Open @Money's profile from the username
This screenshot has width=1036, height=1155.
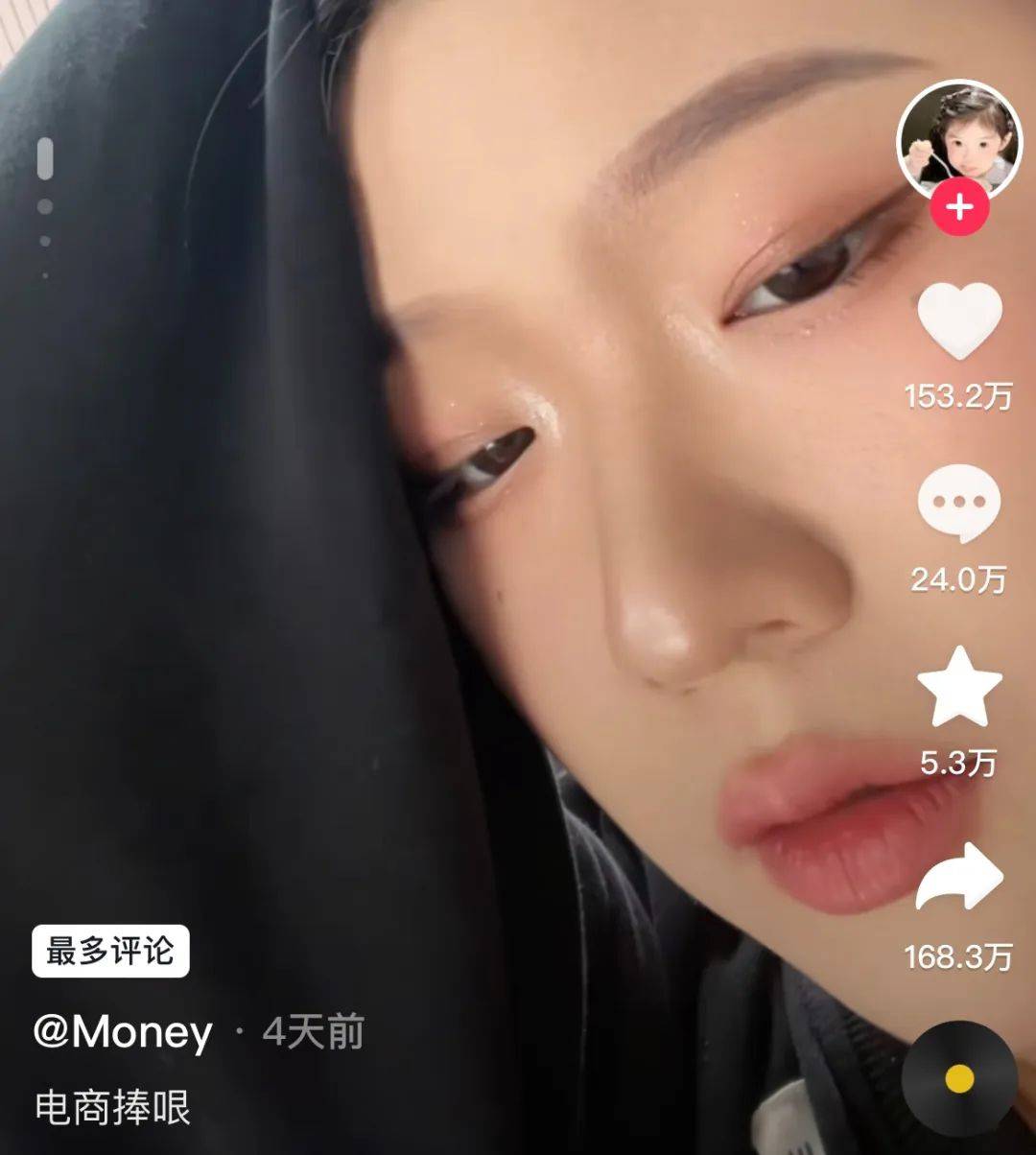pos(122,1033)
